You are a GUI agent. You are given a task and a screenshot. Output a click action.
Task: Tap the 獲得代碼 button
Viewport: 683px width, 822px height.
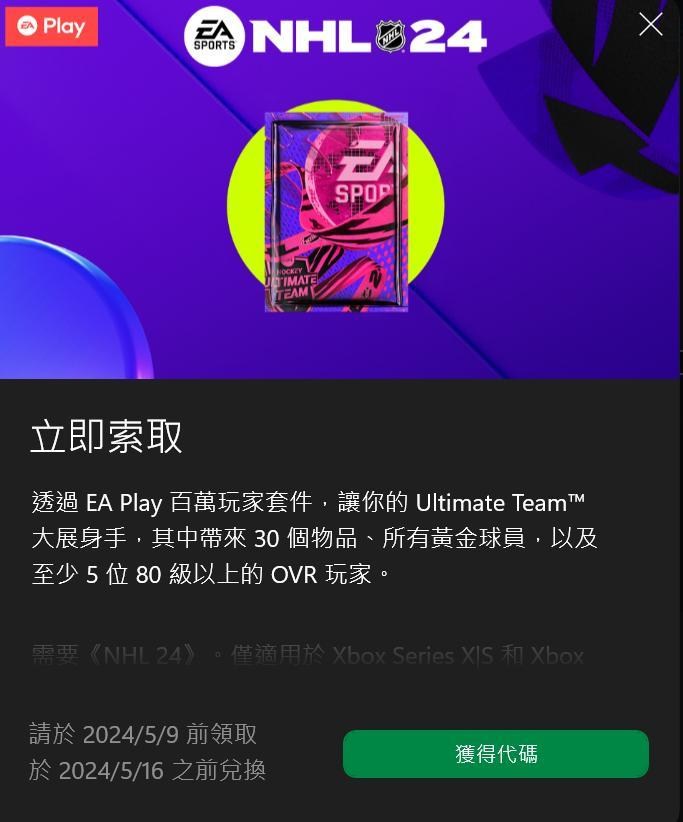(496, 754)
